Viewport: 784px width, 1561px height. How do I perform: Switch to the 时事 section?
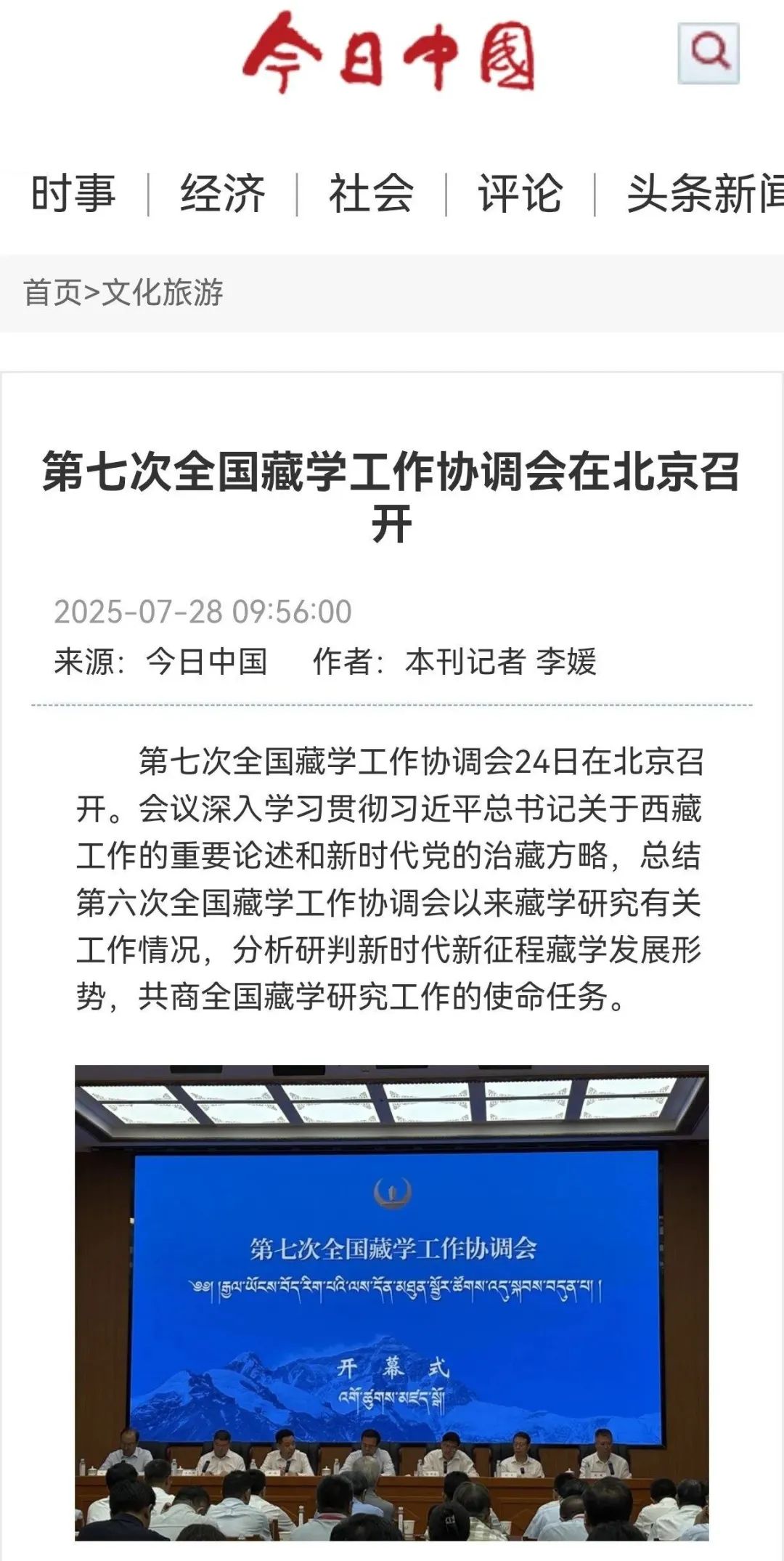tap(73, 194)
